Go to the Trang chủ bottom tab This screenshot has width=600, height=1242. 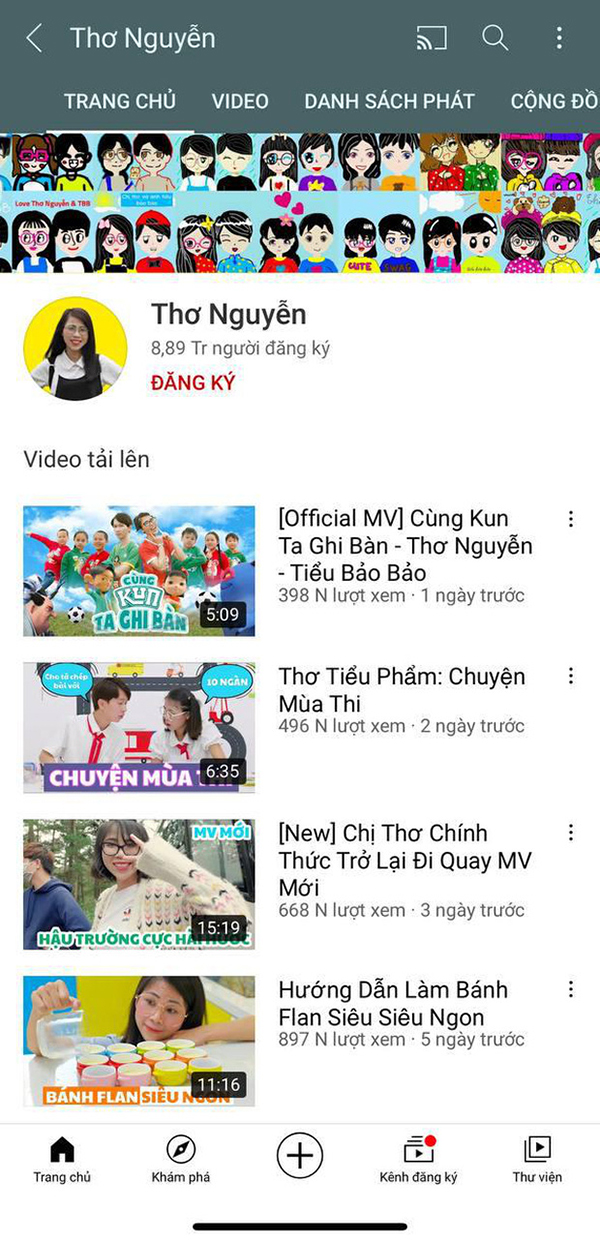point(62,1159)
